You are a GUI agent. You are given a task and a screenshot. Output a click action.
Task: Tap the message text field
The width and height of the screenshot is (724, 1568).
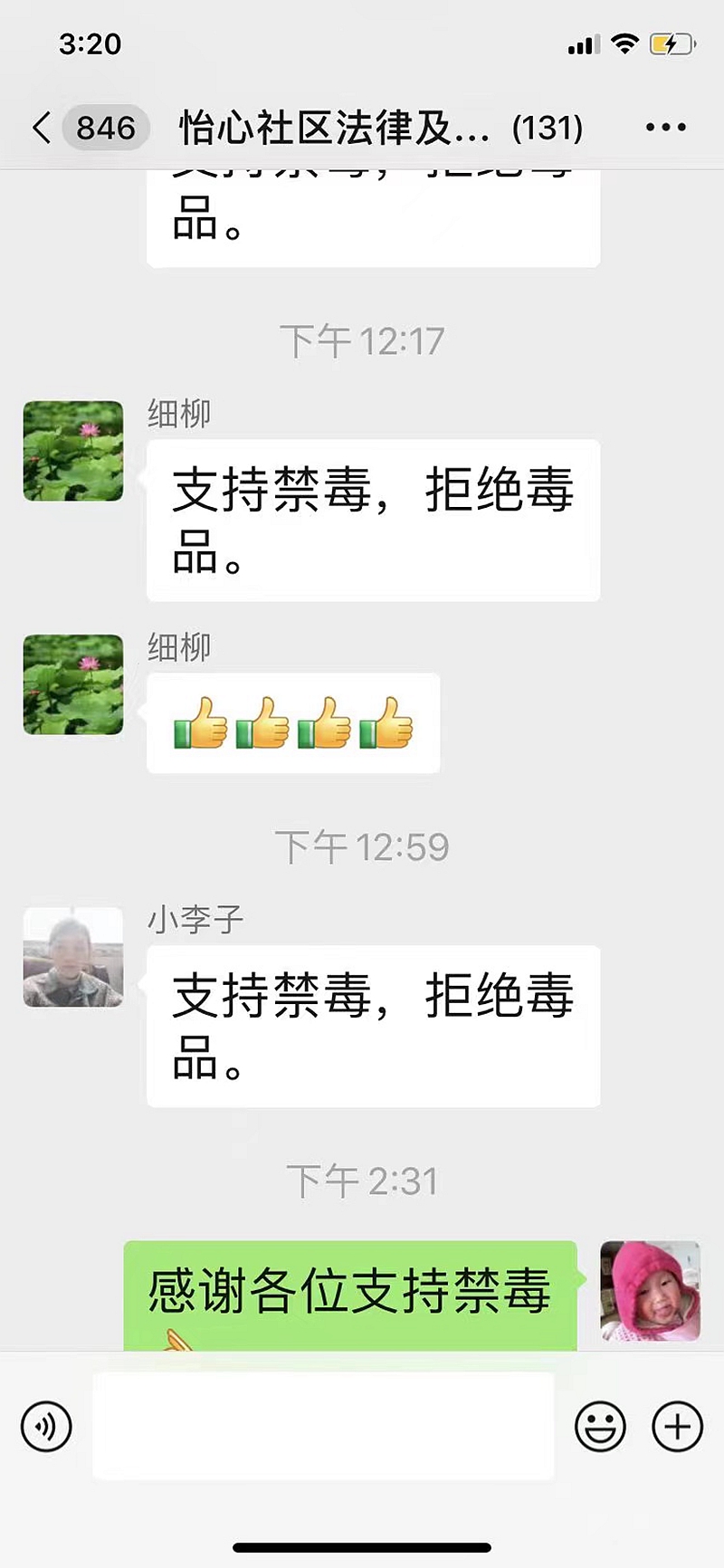tap(323, 1427)
